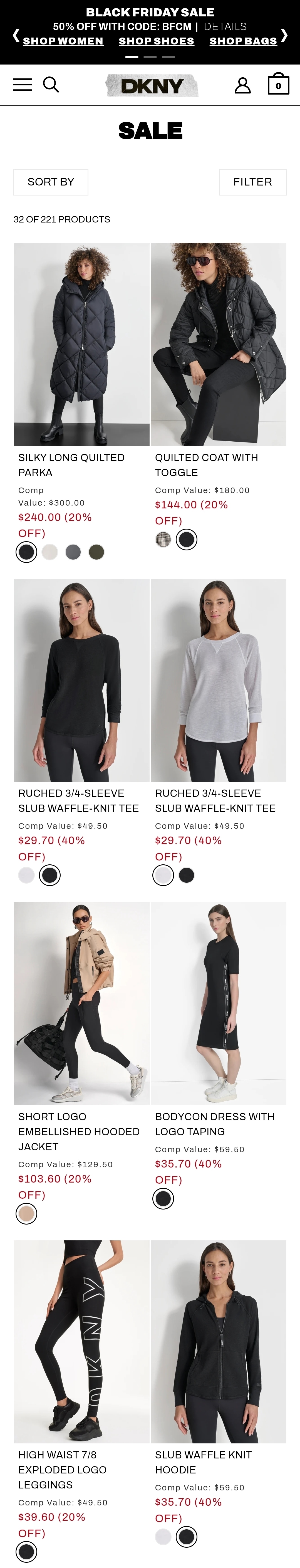Screen dimensions: 300x1568
Task: Pick white swatch for Slub Waffle Knit Hoodie
Action: click(163, 1536)
